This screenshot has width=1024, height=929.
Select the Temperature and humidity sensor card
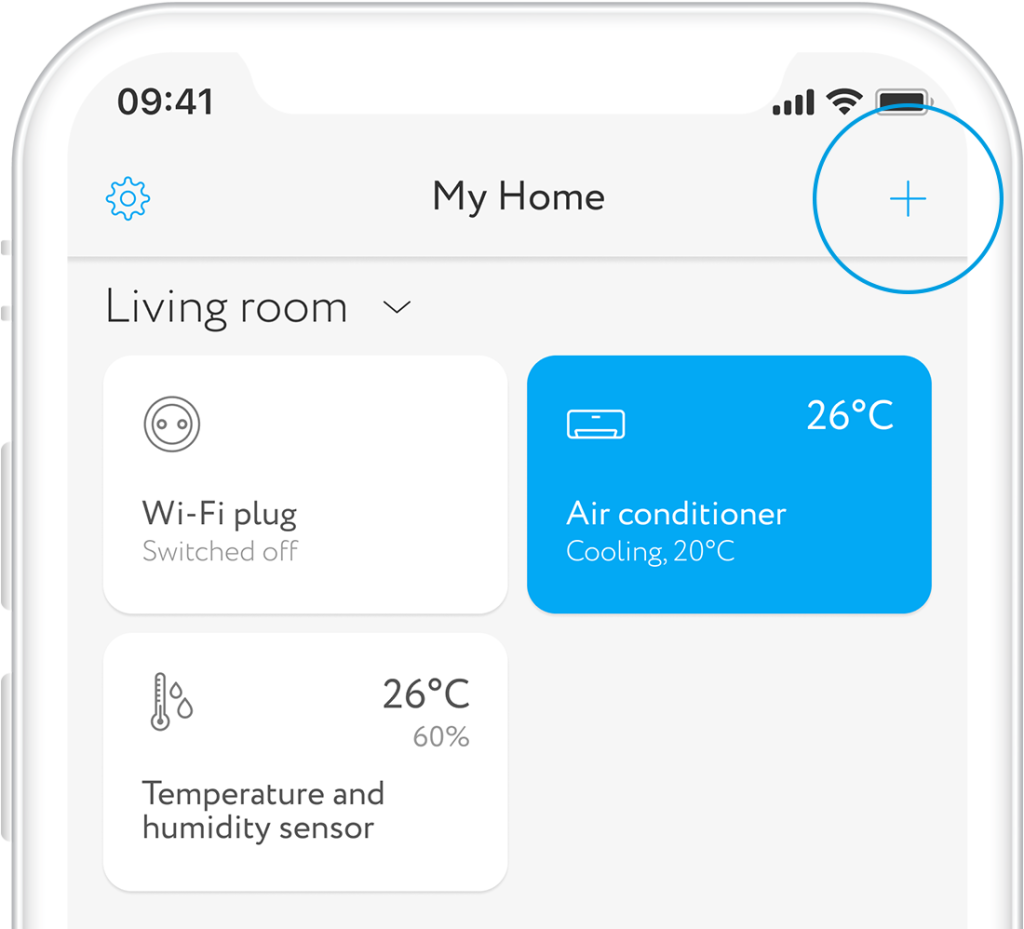coord(305,762)
